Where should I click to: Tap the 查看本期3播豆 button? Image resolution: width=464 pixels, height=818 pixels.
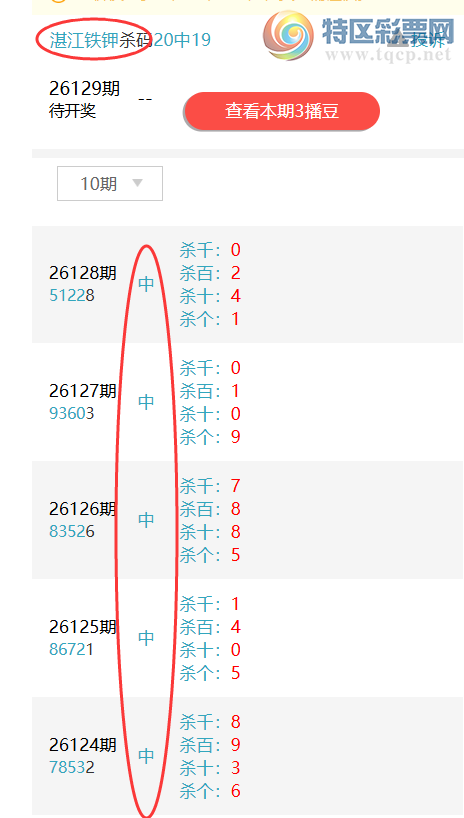[282, 111]
